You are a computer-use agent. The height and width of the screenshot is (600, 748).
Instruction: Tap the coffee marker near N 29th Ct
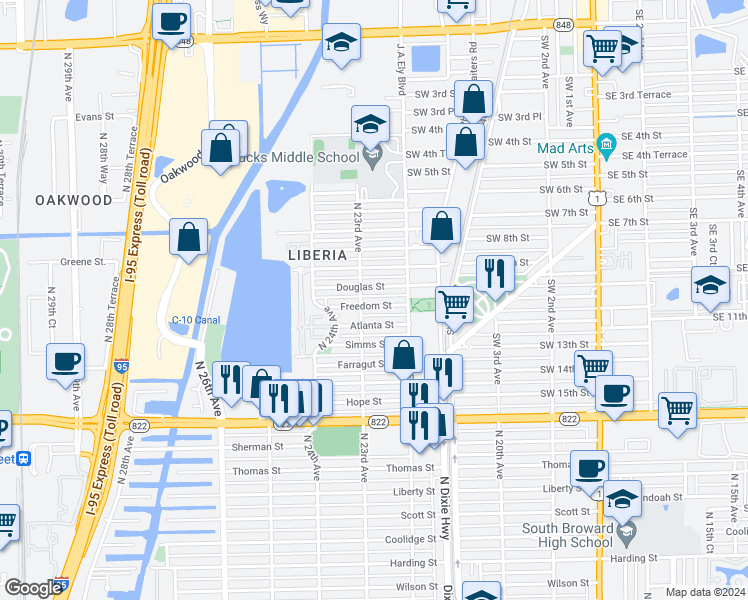pos(66,361)
